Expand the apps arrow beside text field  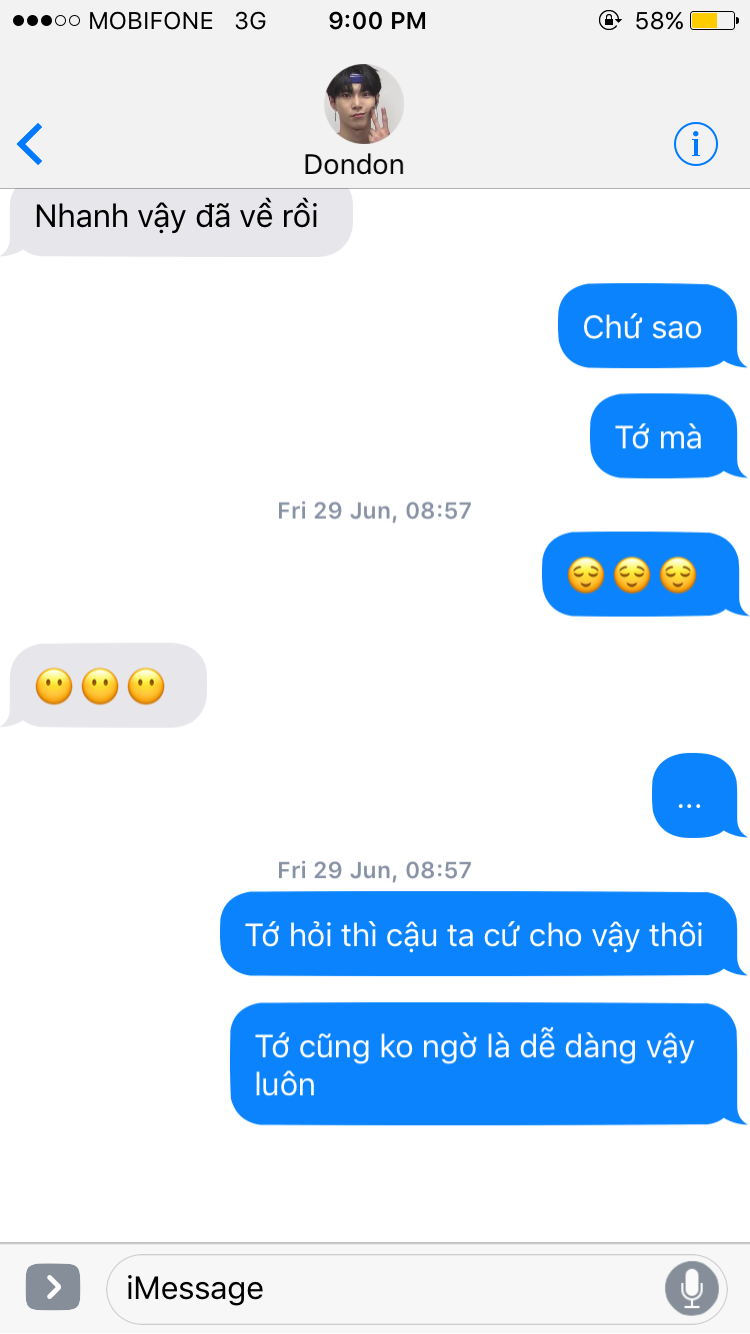(52, 1287)
